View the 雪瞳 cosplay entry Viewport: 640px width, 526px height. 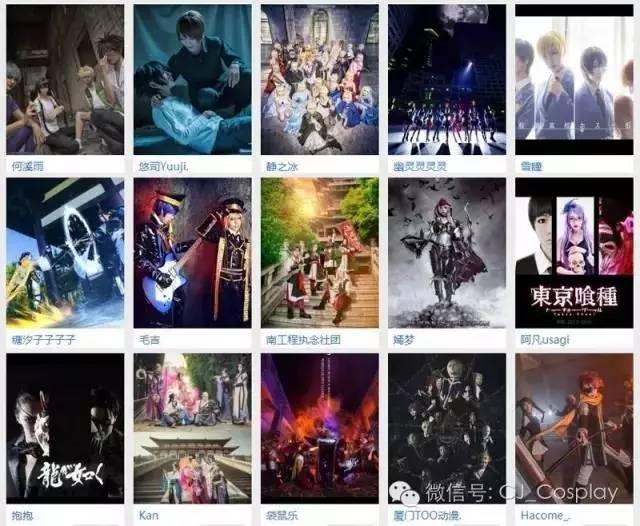574,79
